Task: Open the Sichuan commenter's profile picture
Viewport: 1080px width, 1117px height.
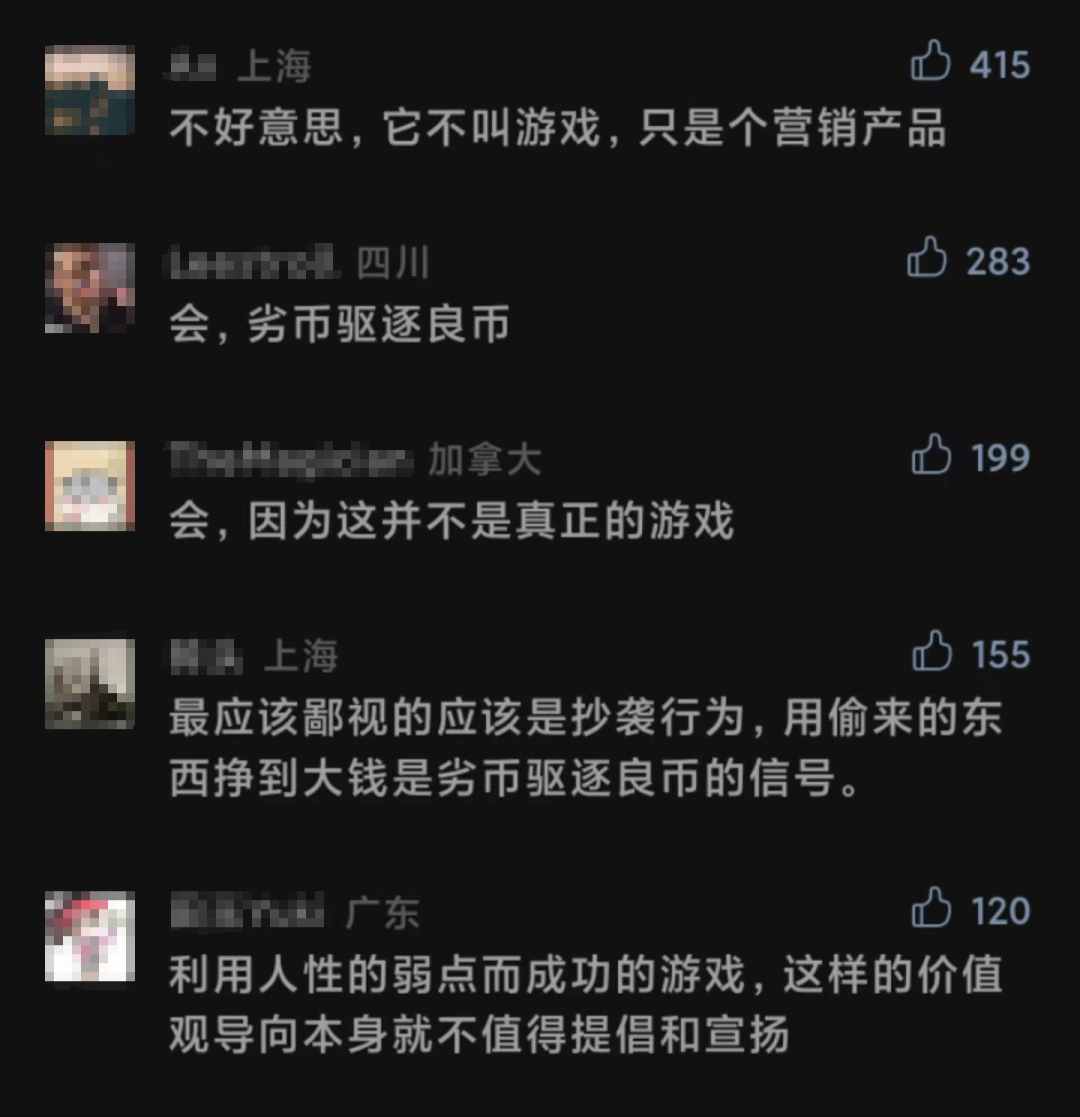Action: 90,287
